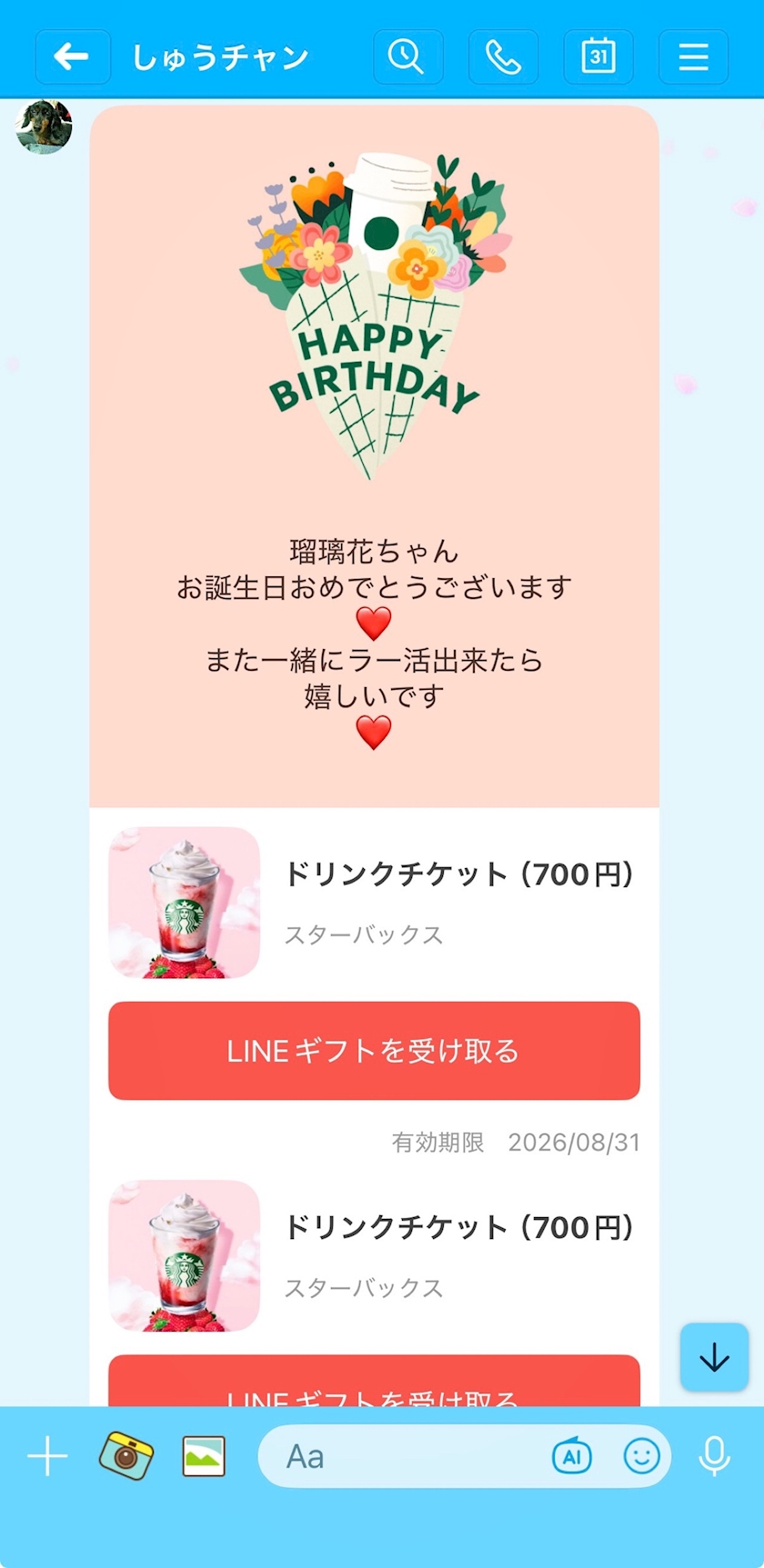Open the calendar icon in the header
This screenshot has height=1568, width=764.
[x=598, y=57]
